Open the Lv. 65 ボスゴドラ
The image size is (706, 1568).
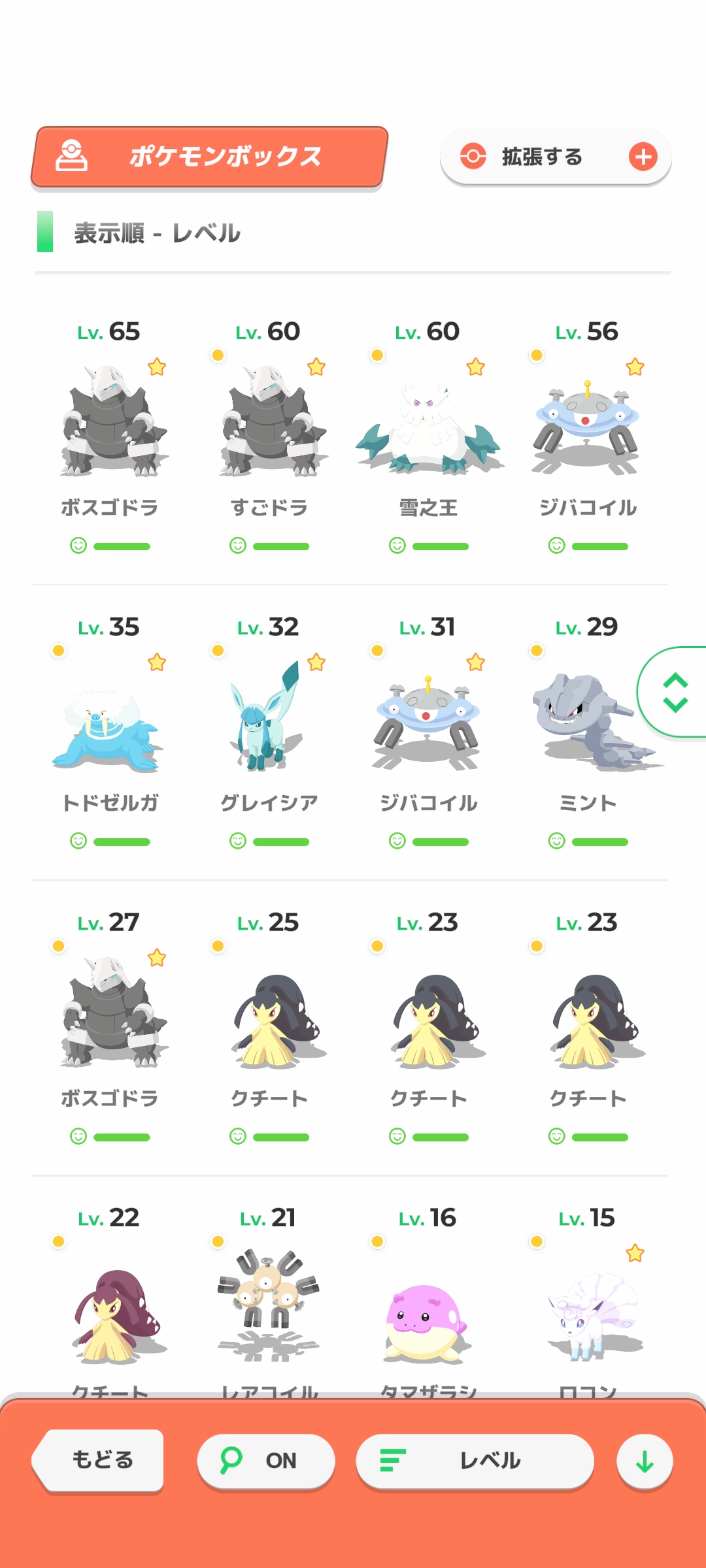pyautogui.click(x=110, y=425)
